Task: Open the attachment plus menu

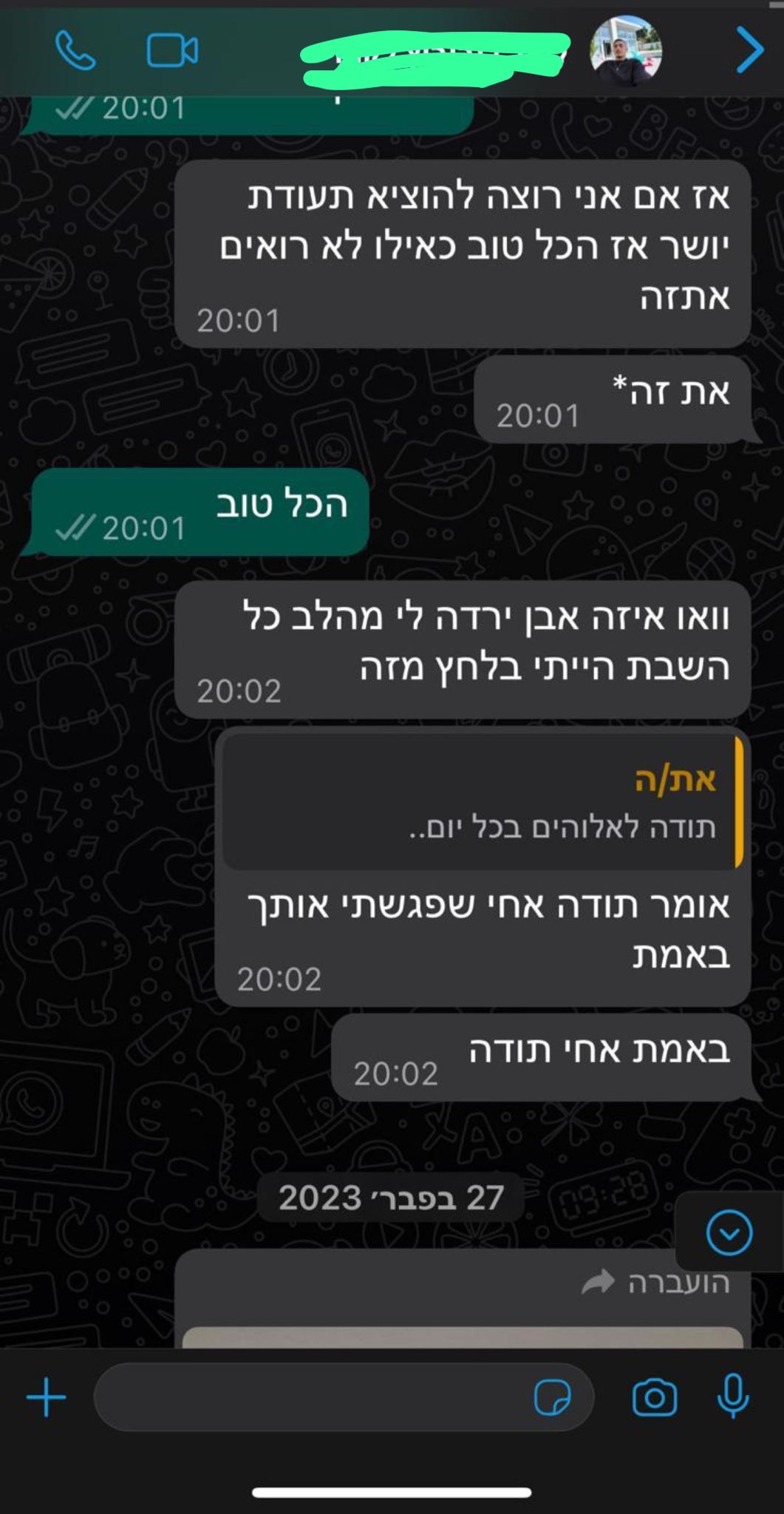Action: click(x=47, y=1397)
